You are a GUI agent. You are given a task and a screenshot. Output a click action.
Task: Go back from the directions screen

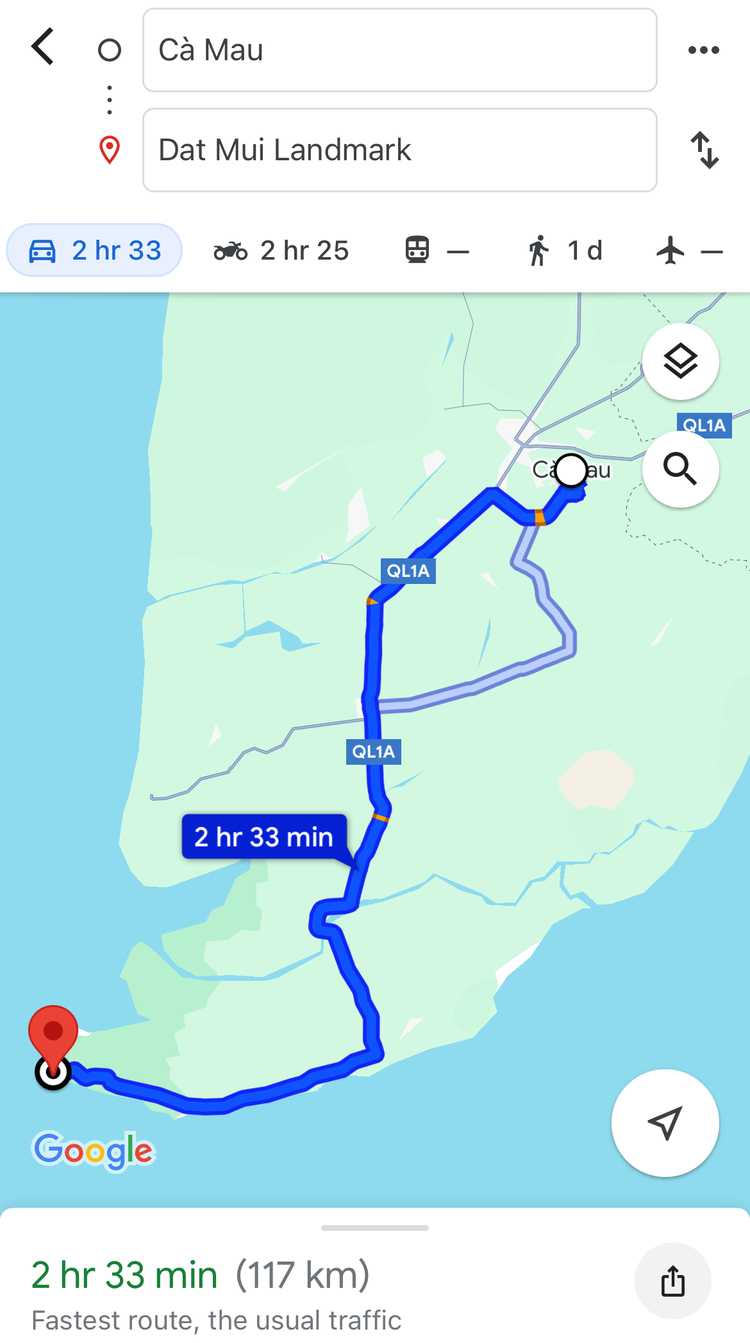point(43,47)
